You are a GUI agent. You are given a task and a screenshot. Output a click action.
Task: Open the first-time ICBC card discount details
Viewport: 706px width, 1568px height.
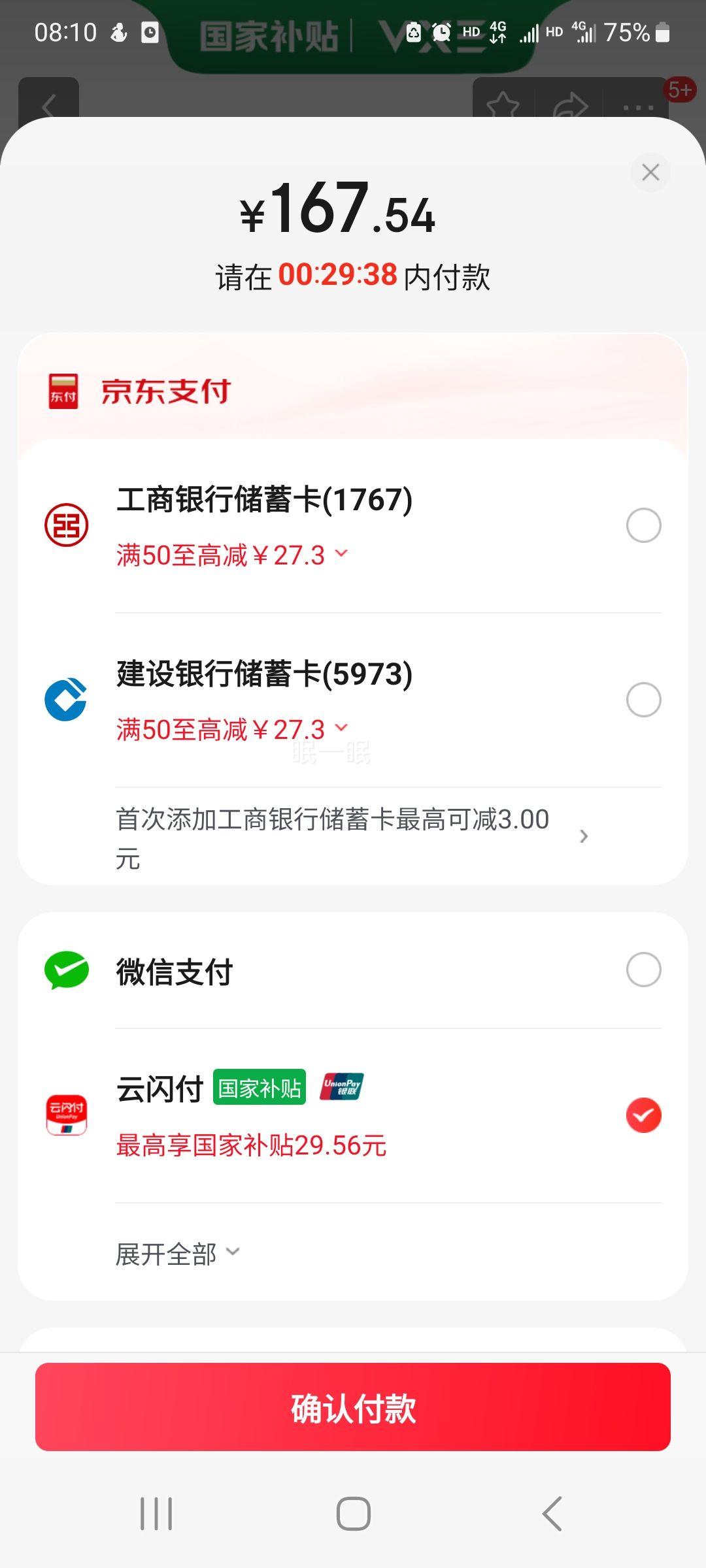pyautogui.click(x=584, y=836)
